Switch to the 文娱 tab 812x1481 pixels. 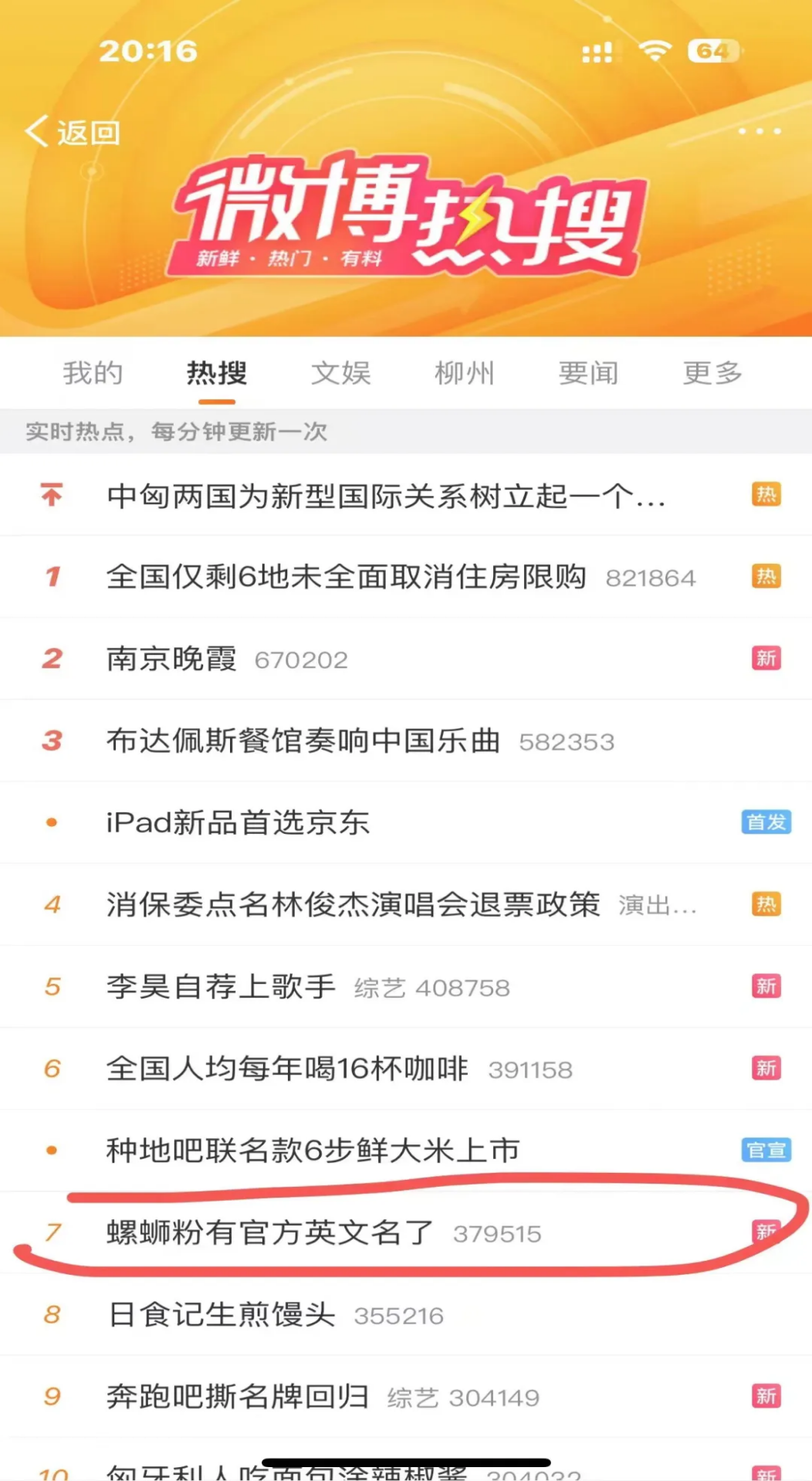[x=340, y=374]
